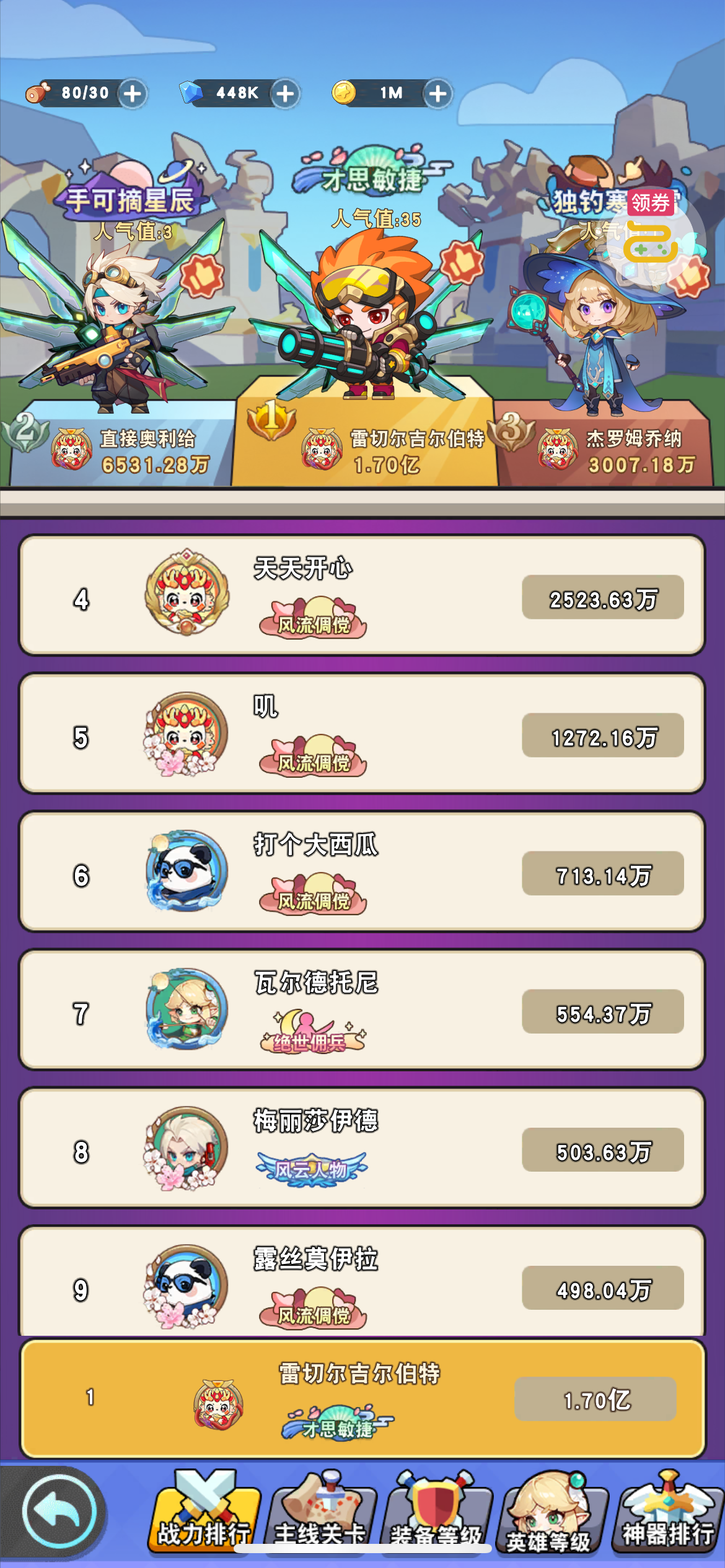Give a thumbs-up to second-place 直接奥利给
Viewport: 725px width, 1568px height.
tap(202, 274)
